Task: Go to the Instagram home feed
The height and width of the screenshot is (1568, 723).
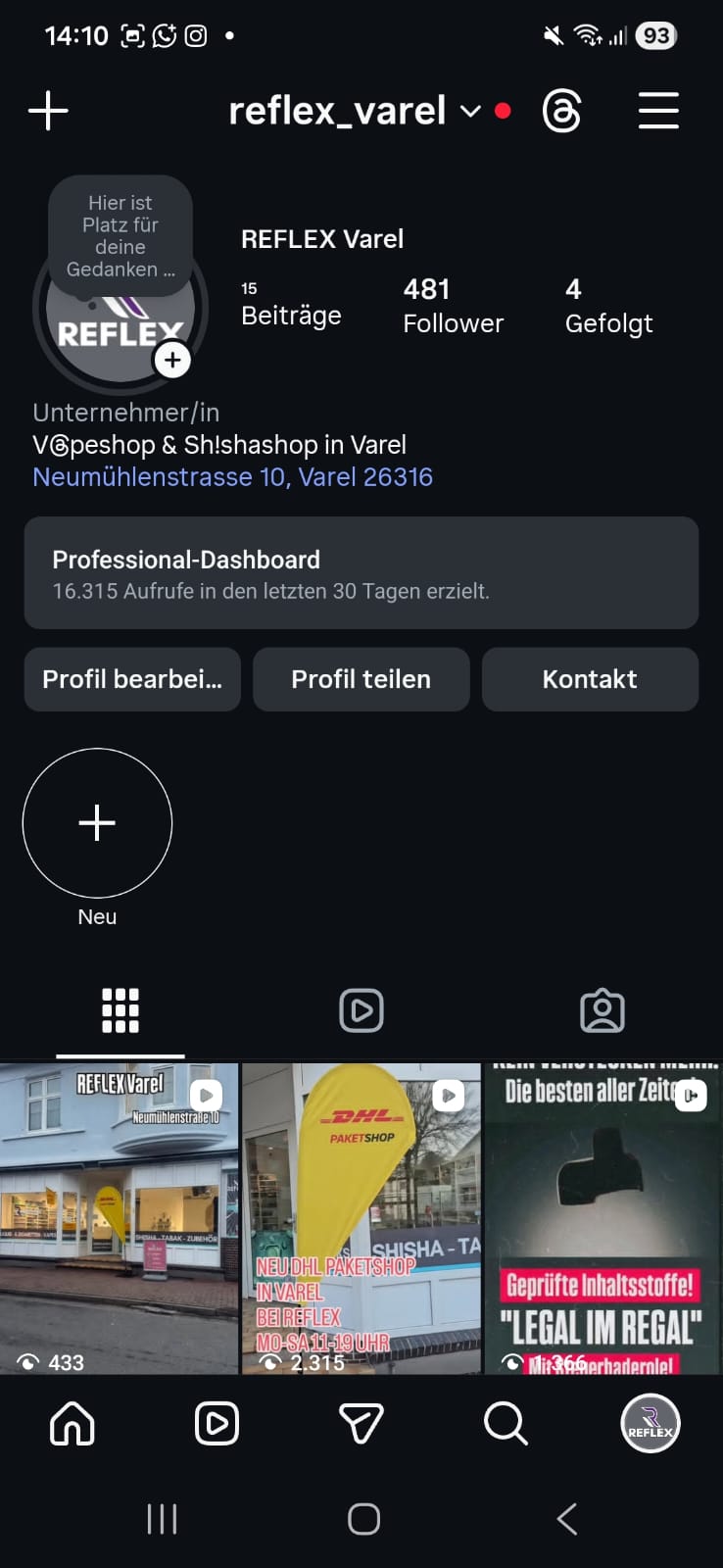Action: pos(72,1423)
